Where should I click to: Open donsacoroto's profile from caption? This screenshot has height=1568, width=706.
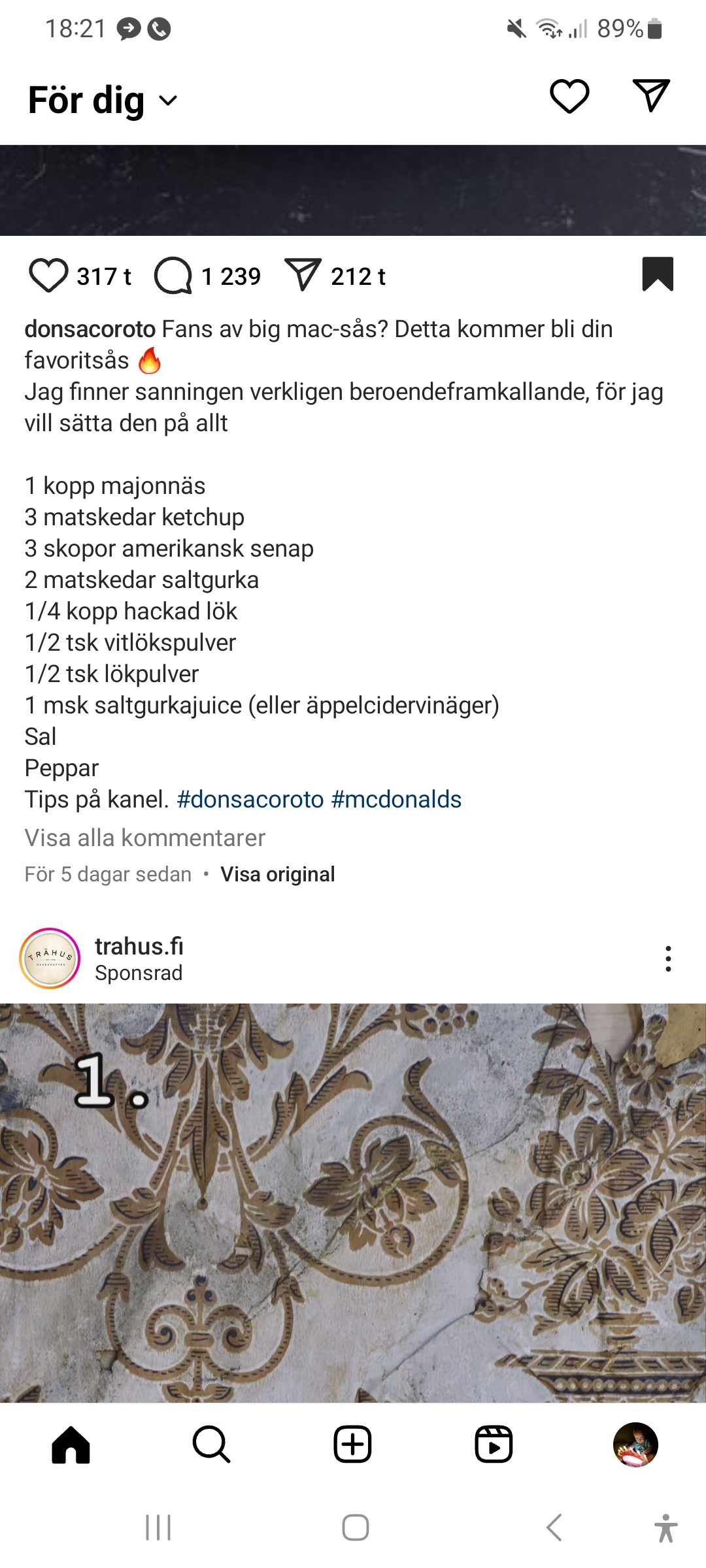[90, 329]
